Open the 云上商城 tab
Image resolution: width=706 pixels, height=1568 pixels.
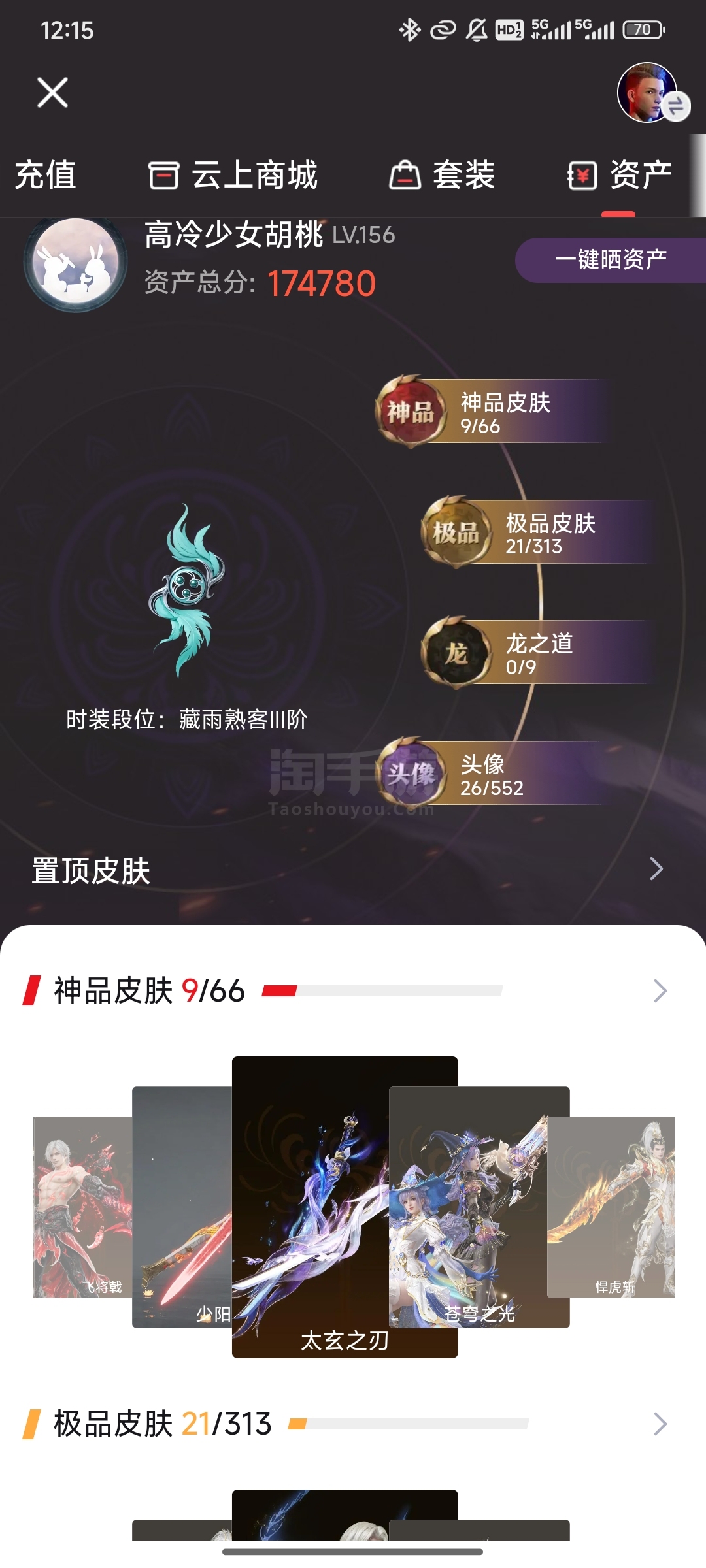point(233,175)
